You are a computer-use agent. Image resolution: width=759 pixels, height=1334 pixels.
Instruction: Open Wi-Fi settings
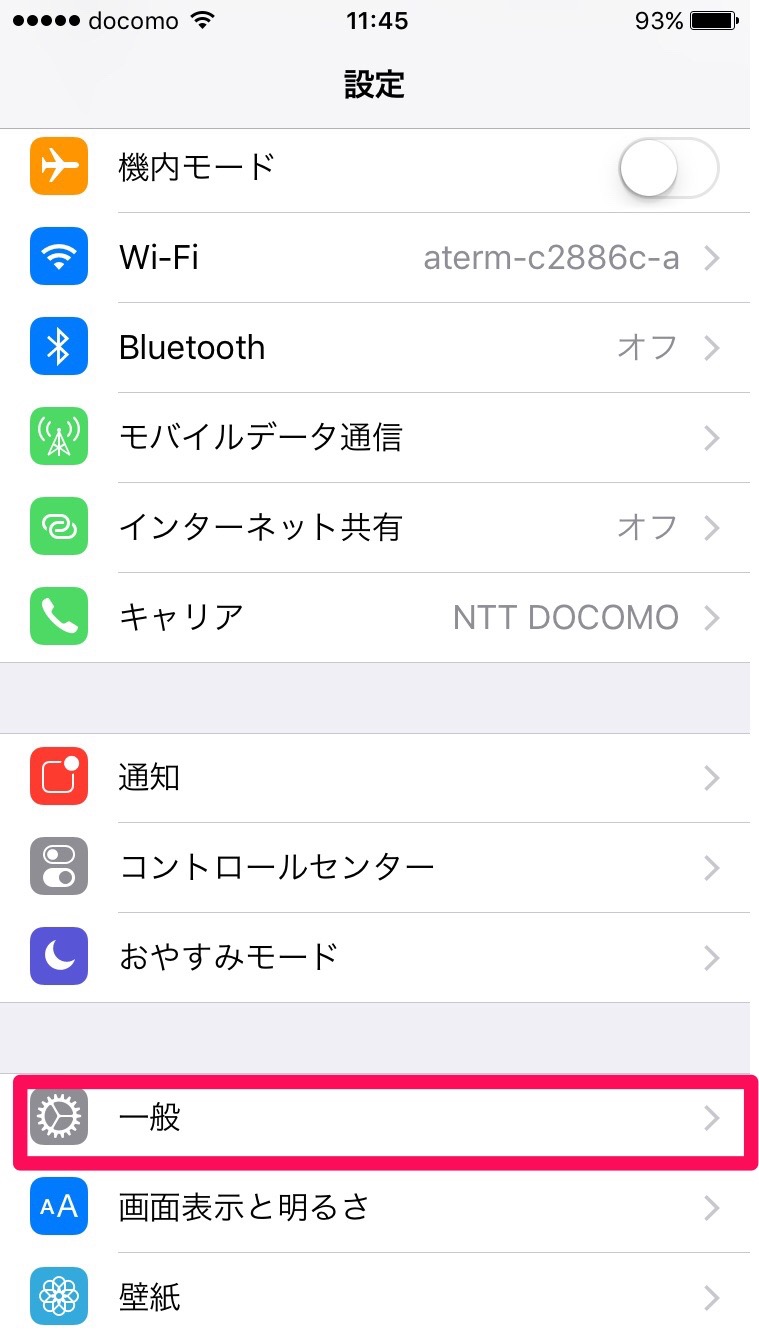coord(380,258)
